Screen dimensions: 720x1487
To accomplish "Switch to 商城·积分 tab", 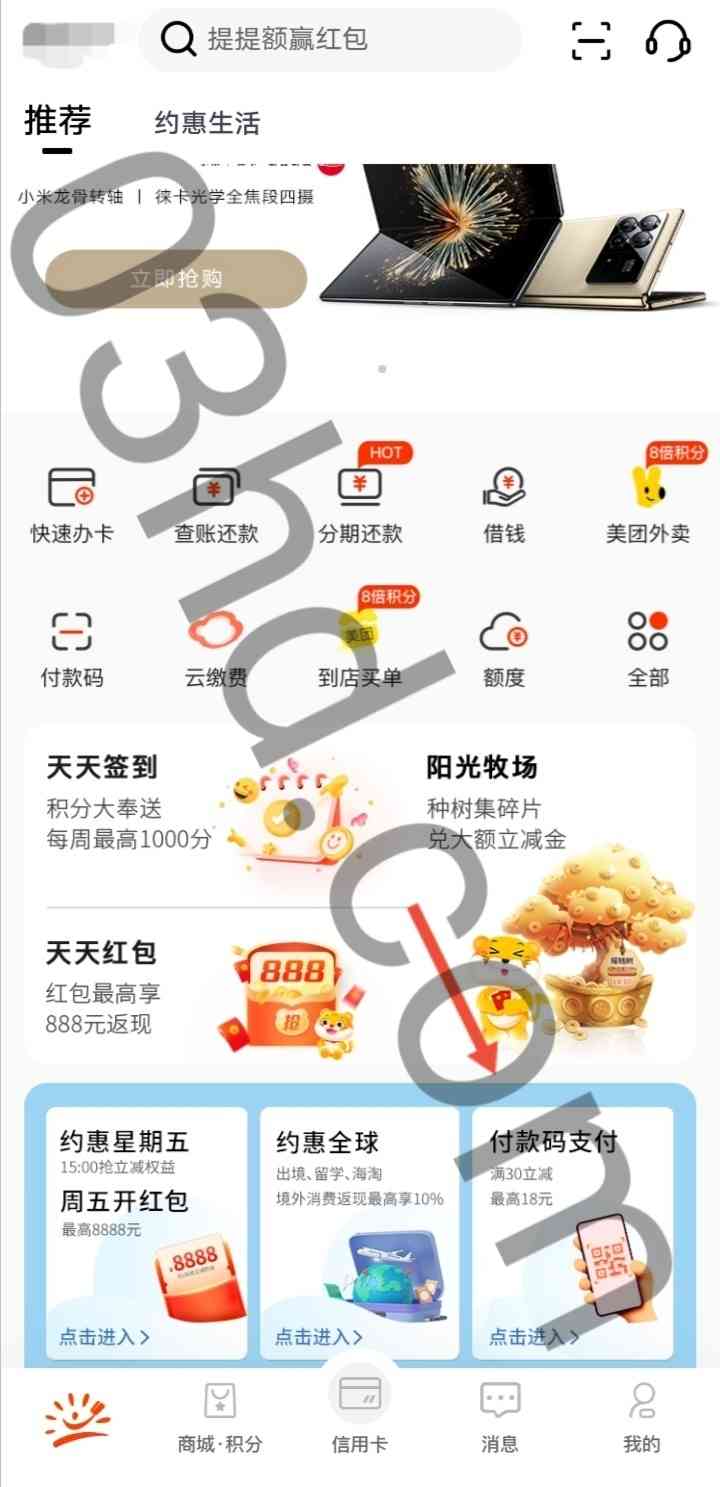I will point(220,1418).
